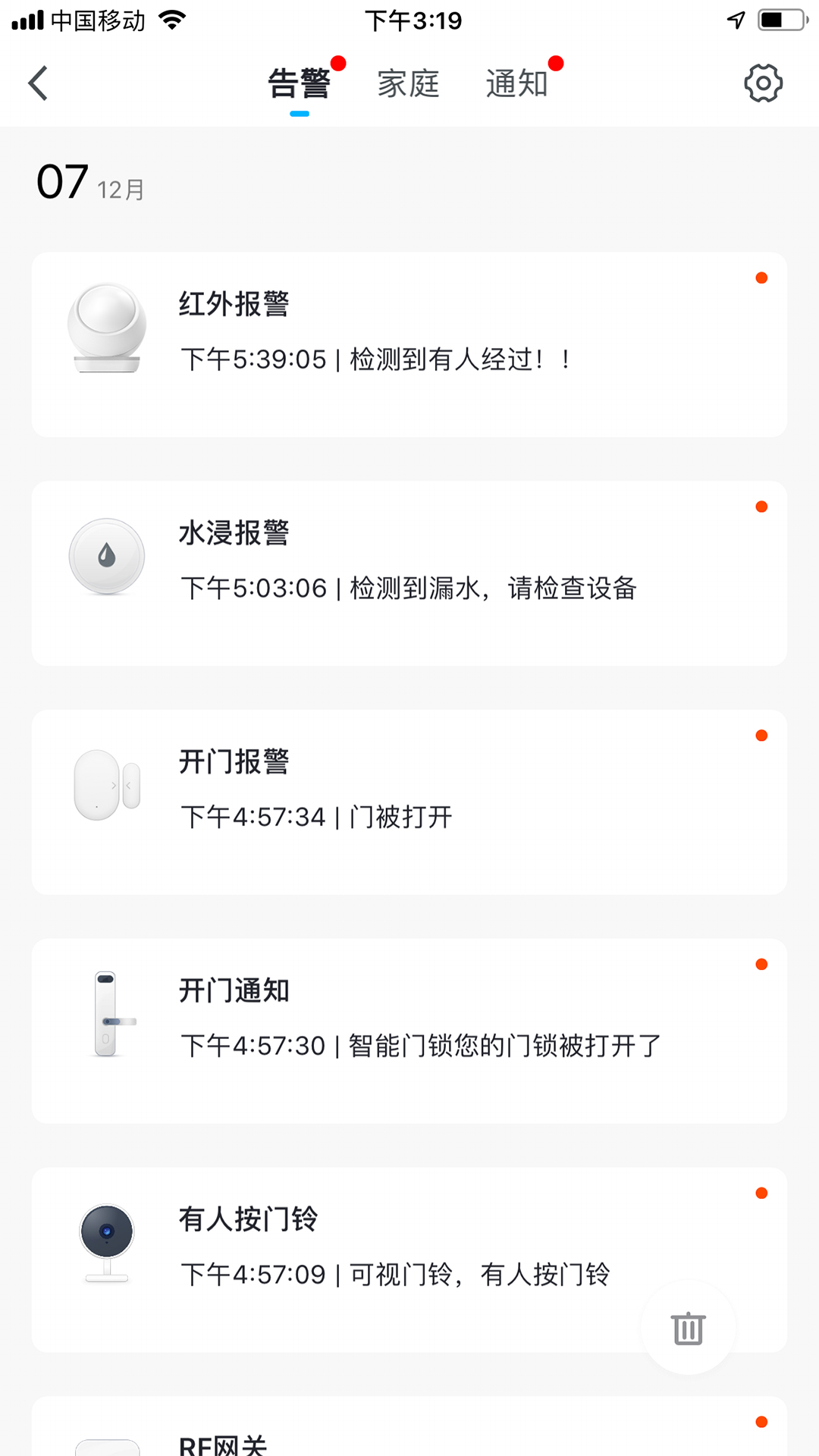Select the doorbell camera icon on 有人按门铃

point(106,1241)
